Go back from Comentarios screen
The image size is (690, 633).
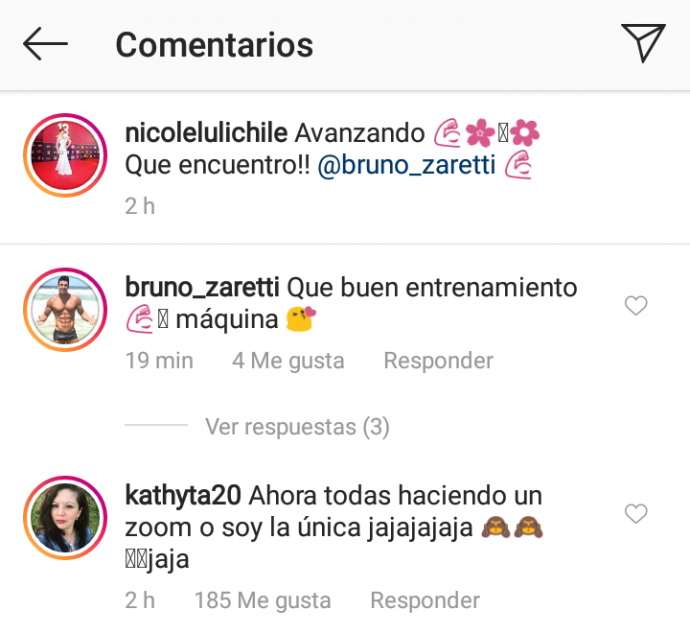pyautogui.click(x=45, y=44)
